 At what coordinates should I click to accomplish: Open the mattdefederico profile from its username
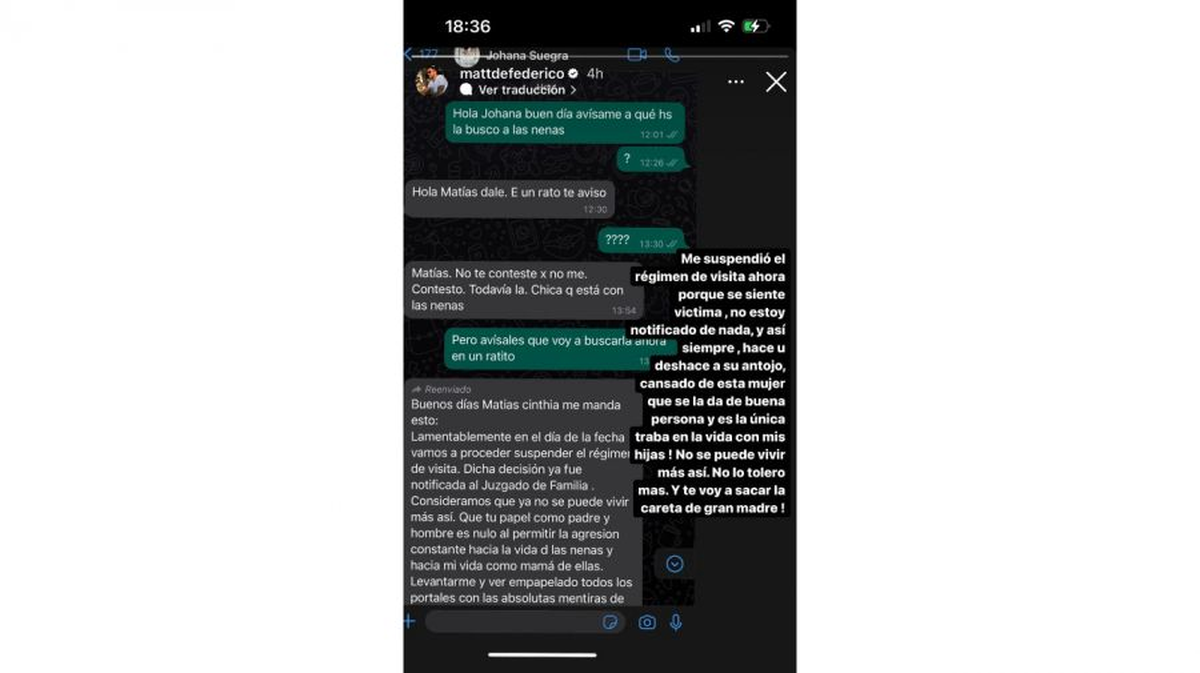pyautogui.click(x=511, y=74)
